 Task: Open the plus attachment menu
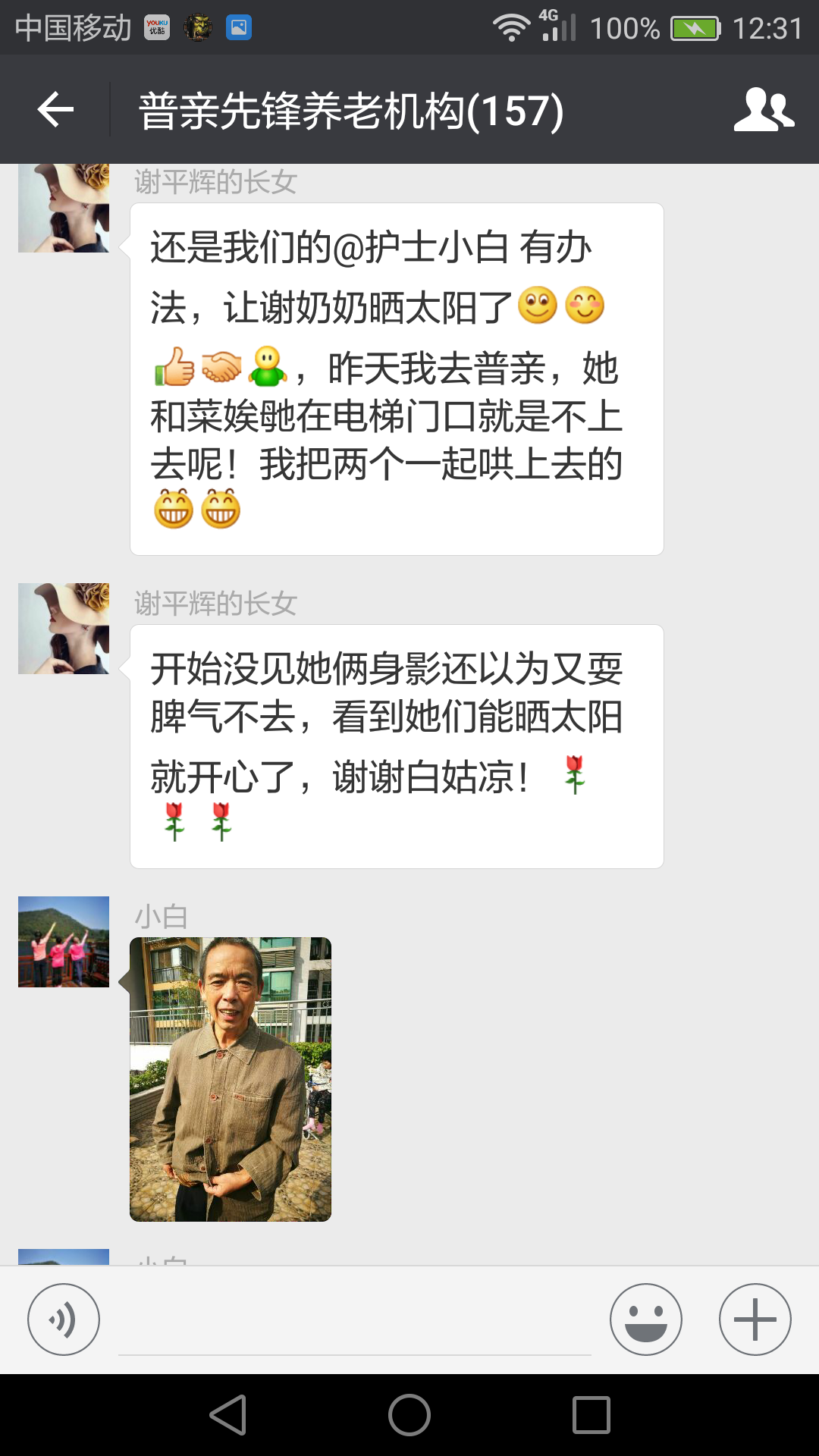(755, 1319)
